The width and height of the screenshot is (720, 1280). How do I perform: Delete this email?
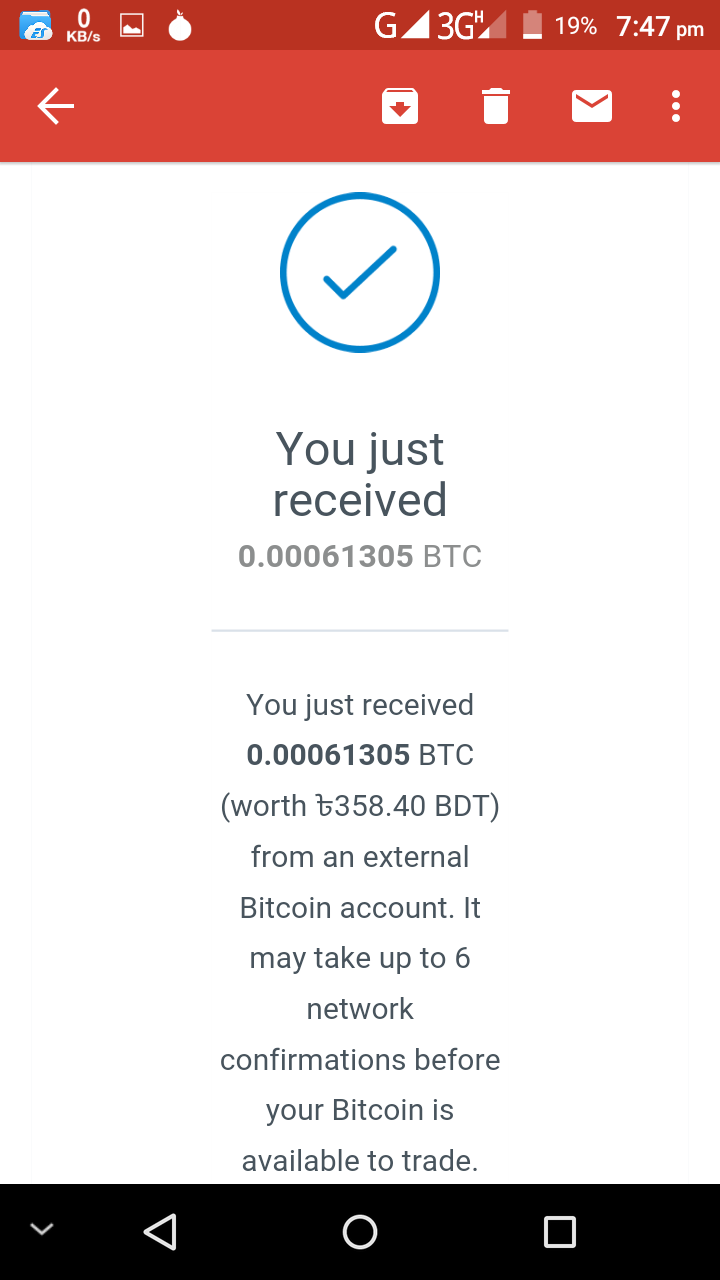[496, 106]
